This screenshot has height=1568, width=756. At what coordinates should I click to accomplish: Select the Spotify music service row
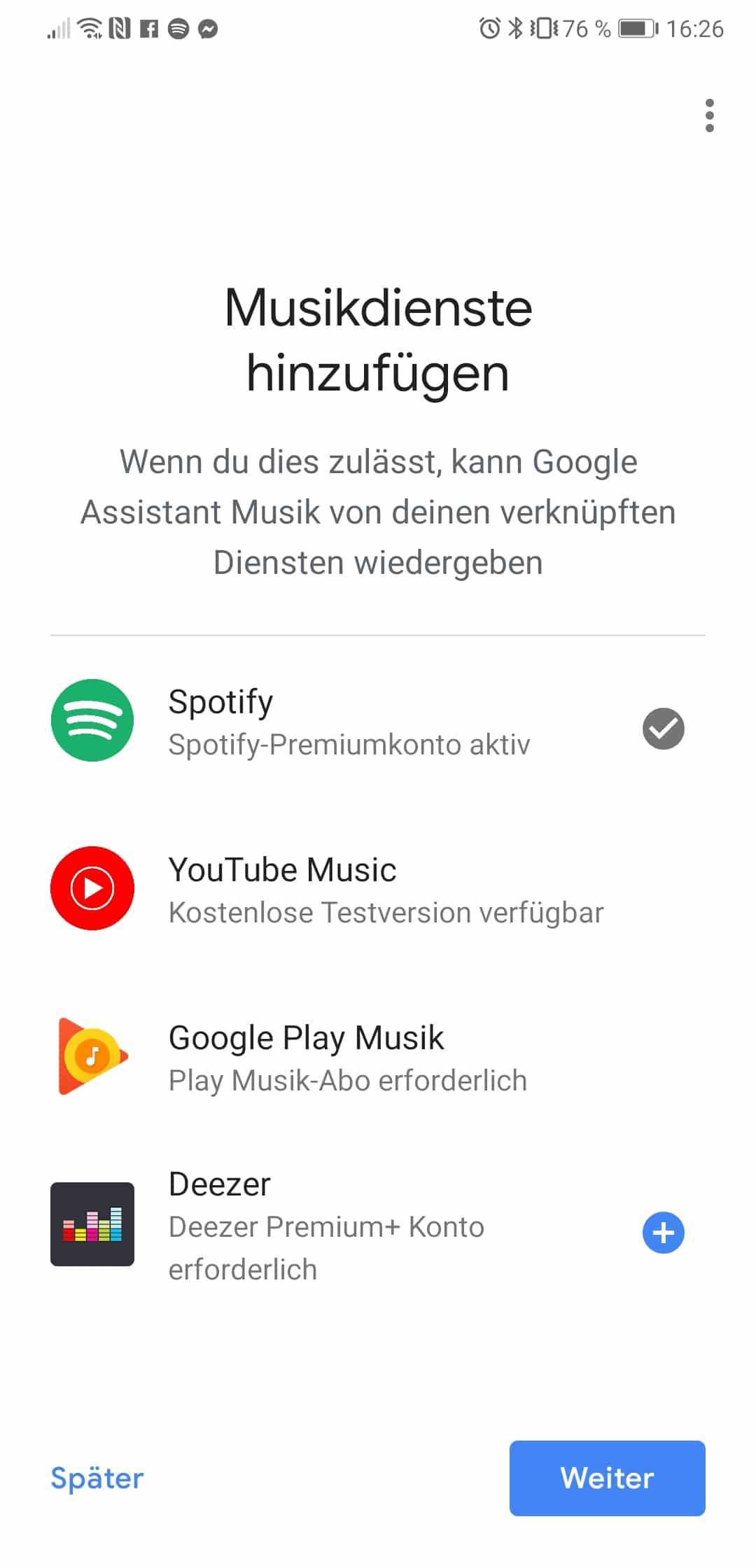point(349,722)
